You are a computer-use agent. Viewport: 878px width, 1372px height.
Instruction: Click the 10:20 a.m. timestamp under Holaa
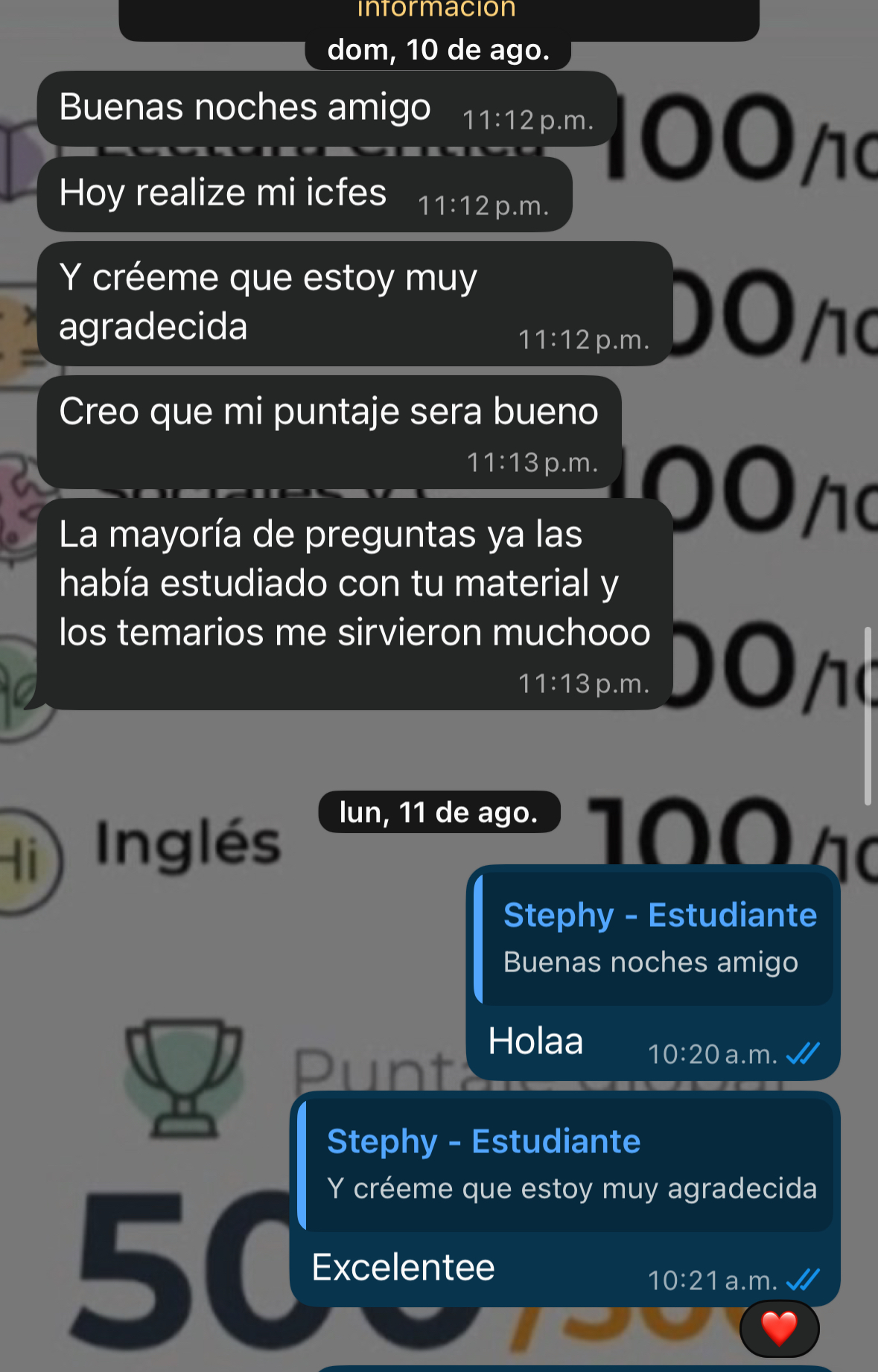point(710,1053)
